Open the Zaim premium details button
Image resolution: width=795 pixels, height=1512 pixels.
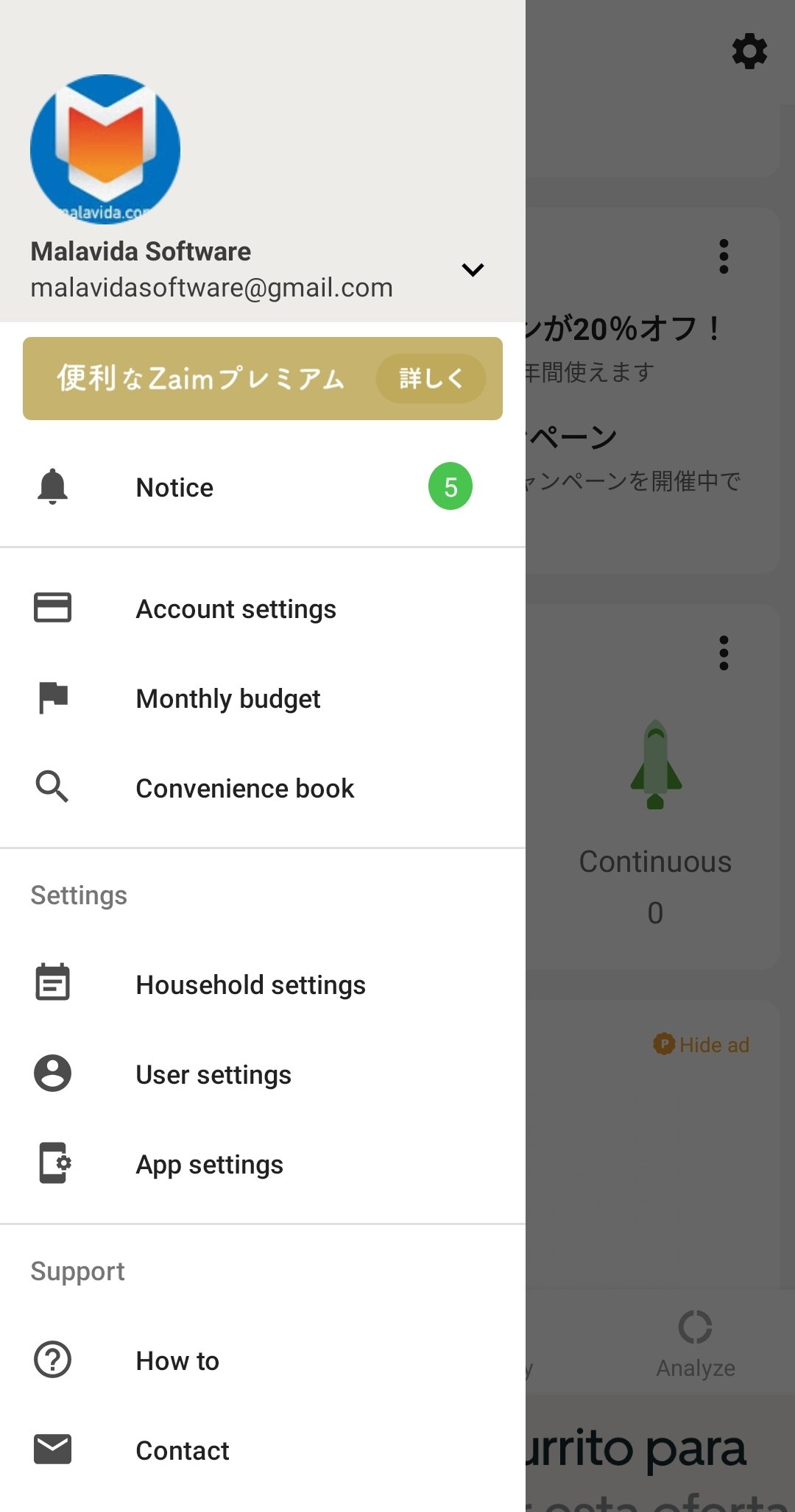tap(431, 378)
